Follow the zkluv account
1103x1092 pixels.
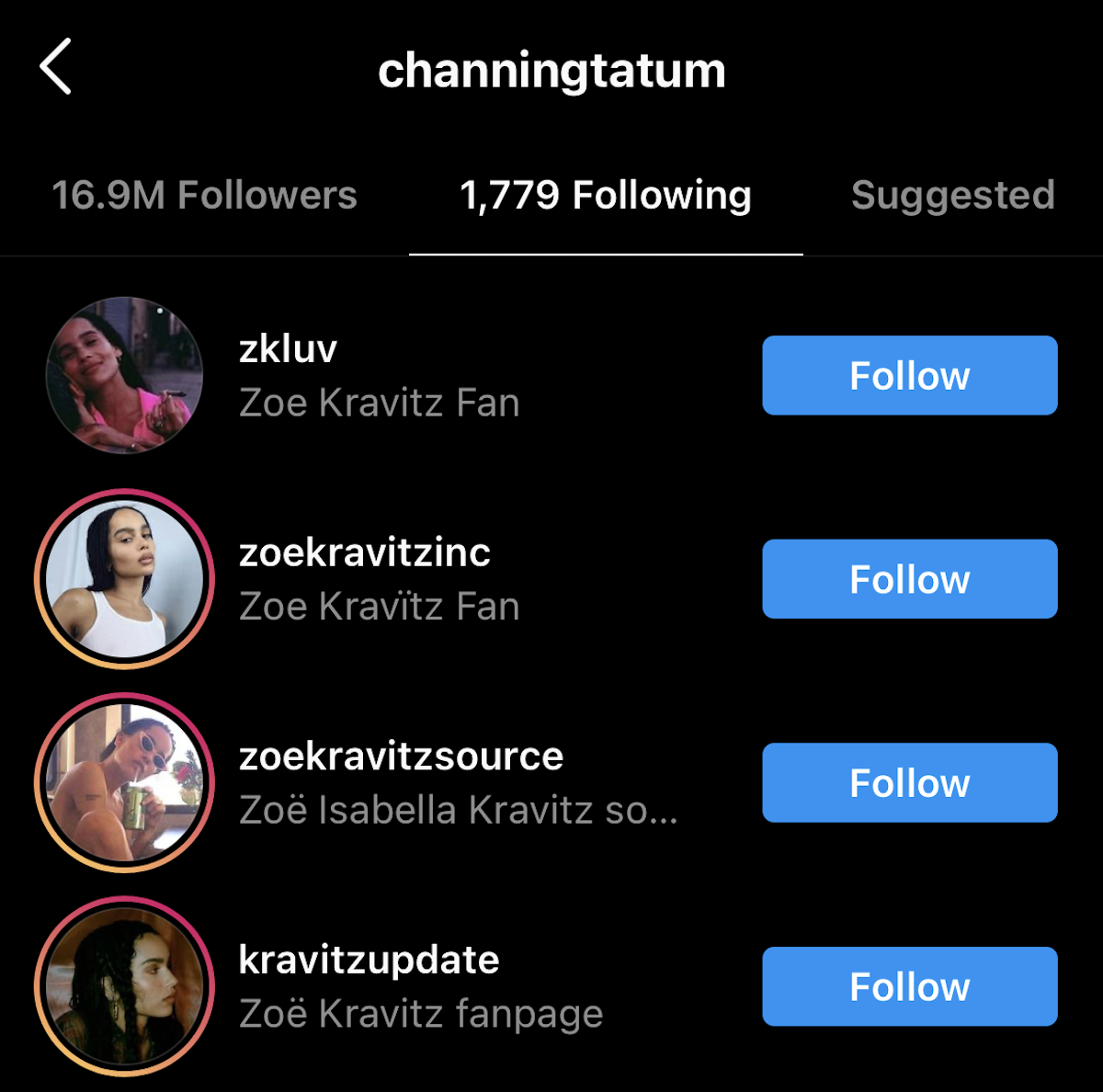909,375
